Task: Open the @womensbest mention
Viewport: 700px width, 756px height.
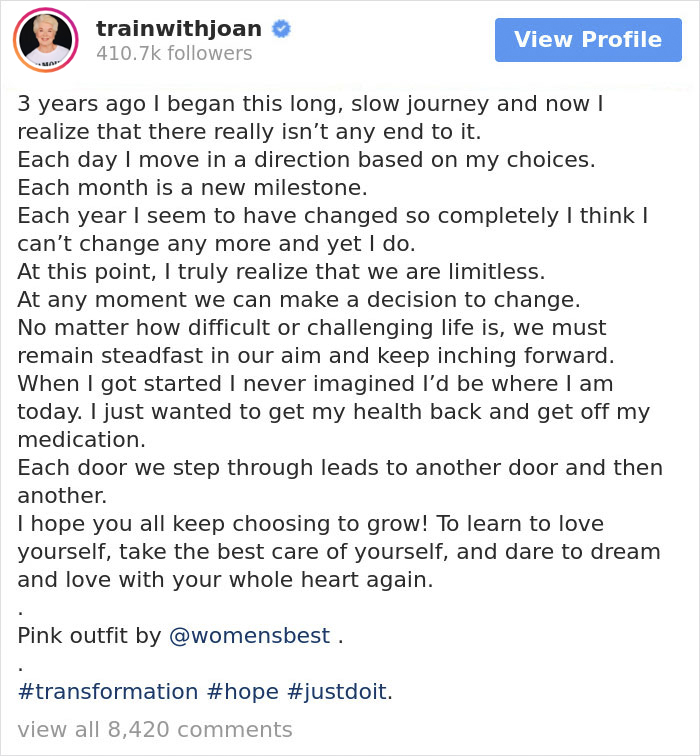Action: [249, 636]
